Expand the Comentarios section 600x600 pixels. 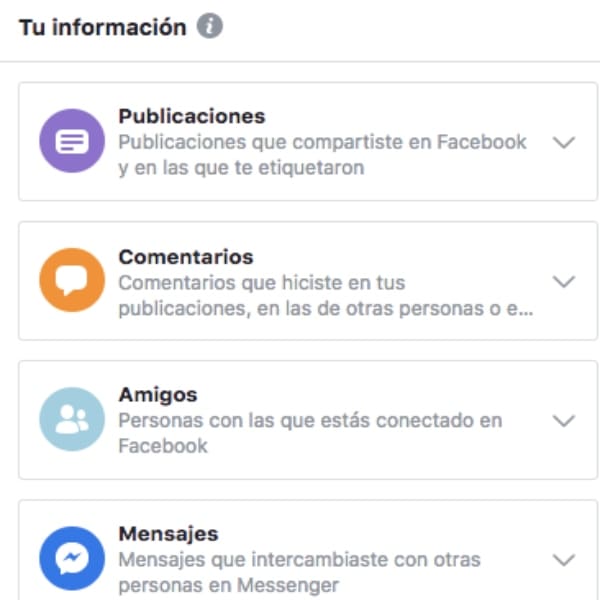[564, 282]
